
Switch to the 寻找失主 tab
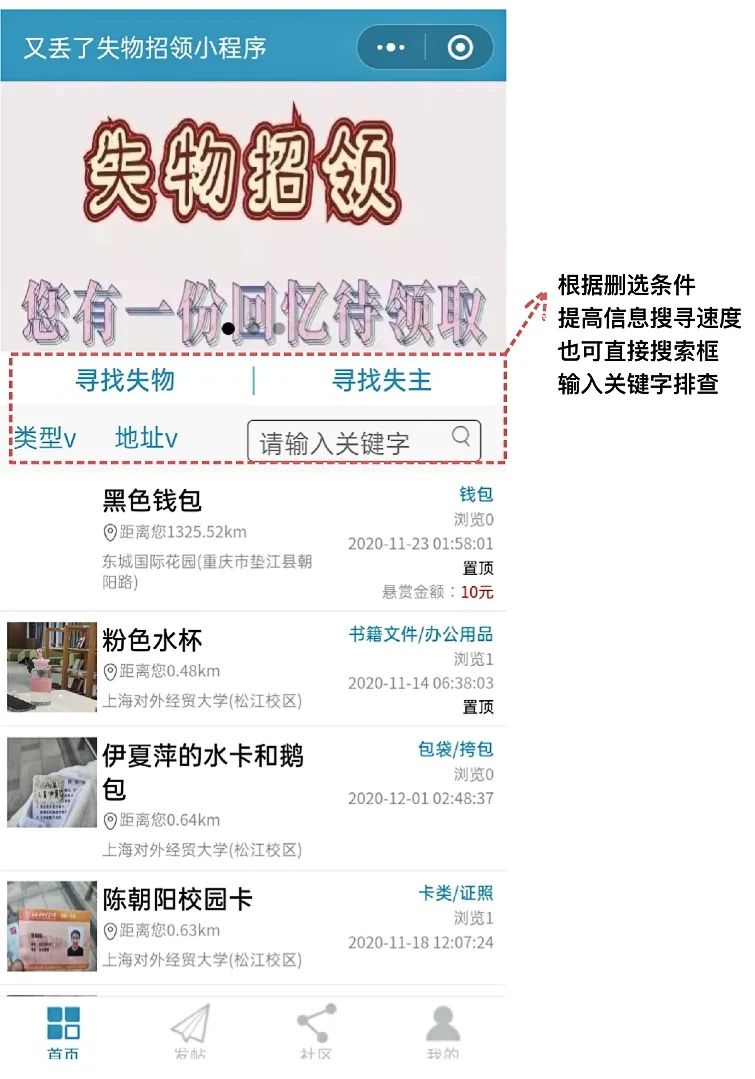tap(381, 380)
